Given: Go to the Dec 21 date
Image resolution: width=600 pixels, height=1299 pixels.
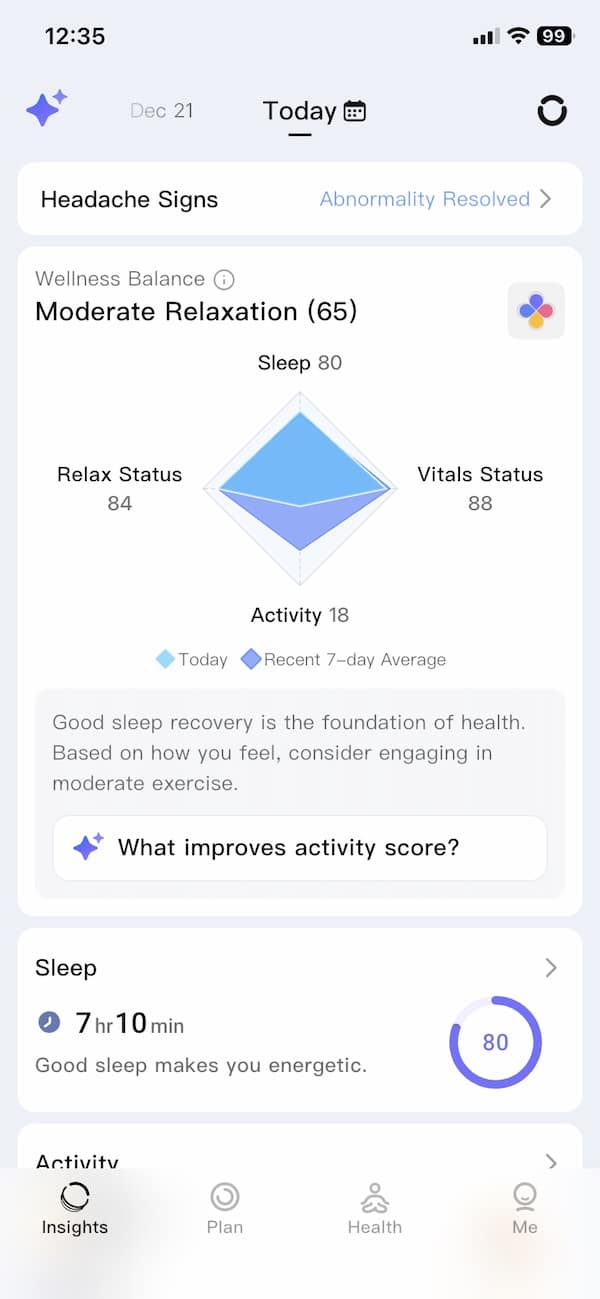Looking at the screenshot, I should [x=161, y=110].
